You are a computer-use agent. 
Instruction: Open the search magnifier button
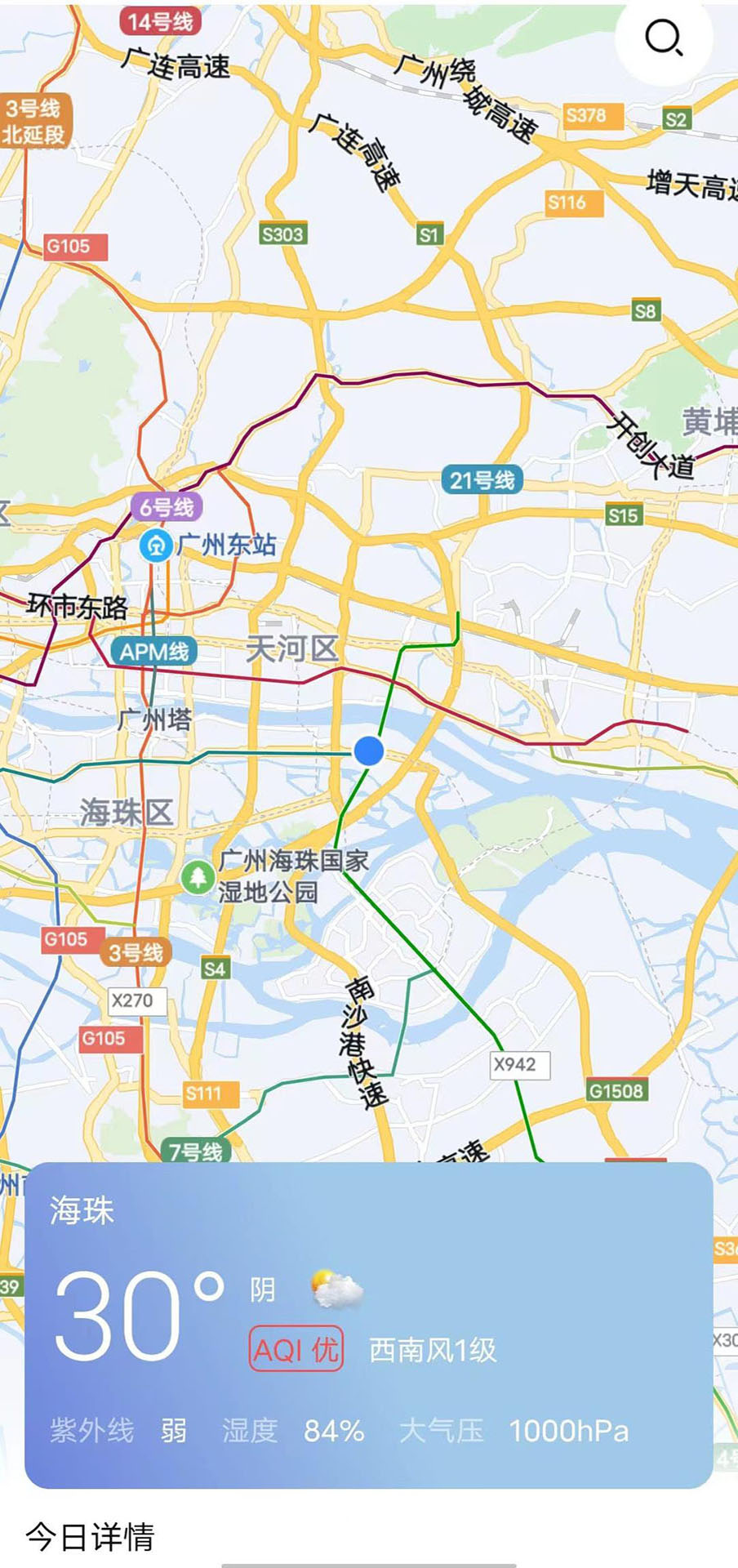663,38
